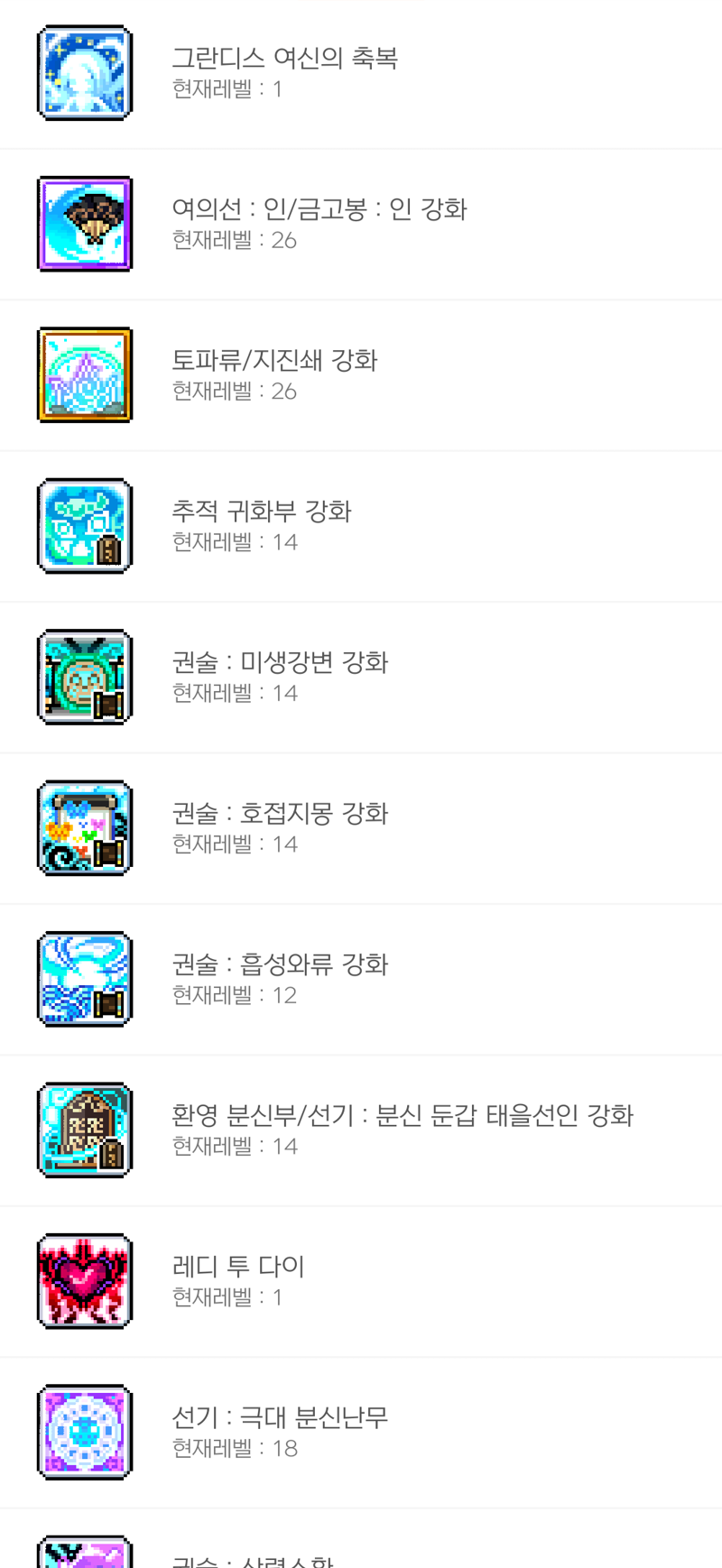Select 여의선 : 인/금고봉 : 인 강화 skill
This screenshot has height=1568, width=722.
pos(361,225)
